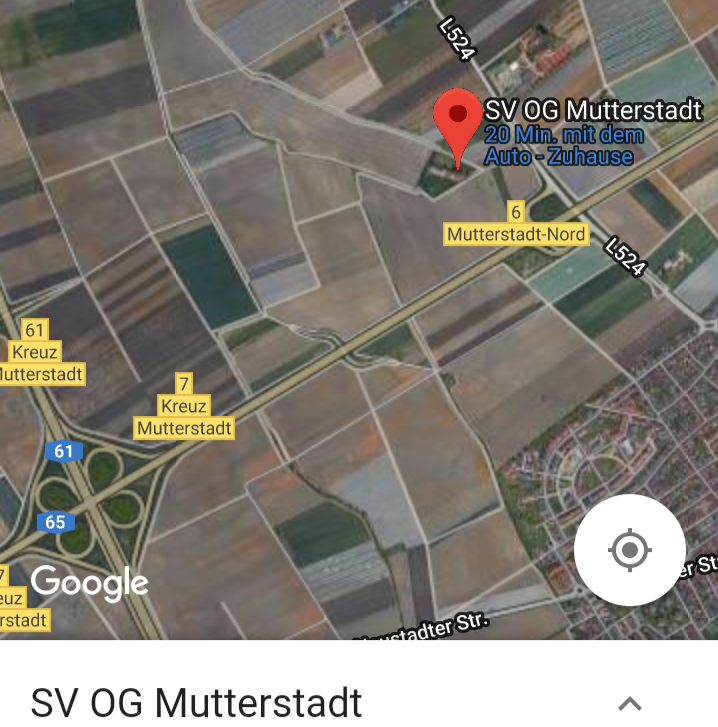Image resolution: width=718 pixels, height=727 pixels.
Task: Tap the red SV OG Mutterstadt pin
Action: tap(458, 123)
